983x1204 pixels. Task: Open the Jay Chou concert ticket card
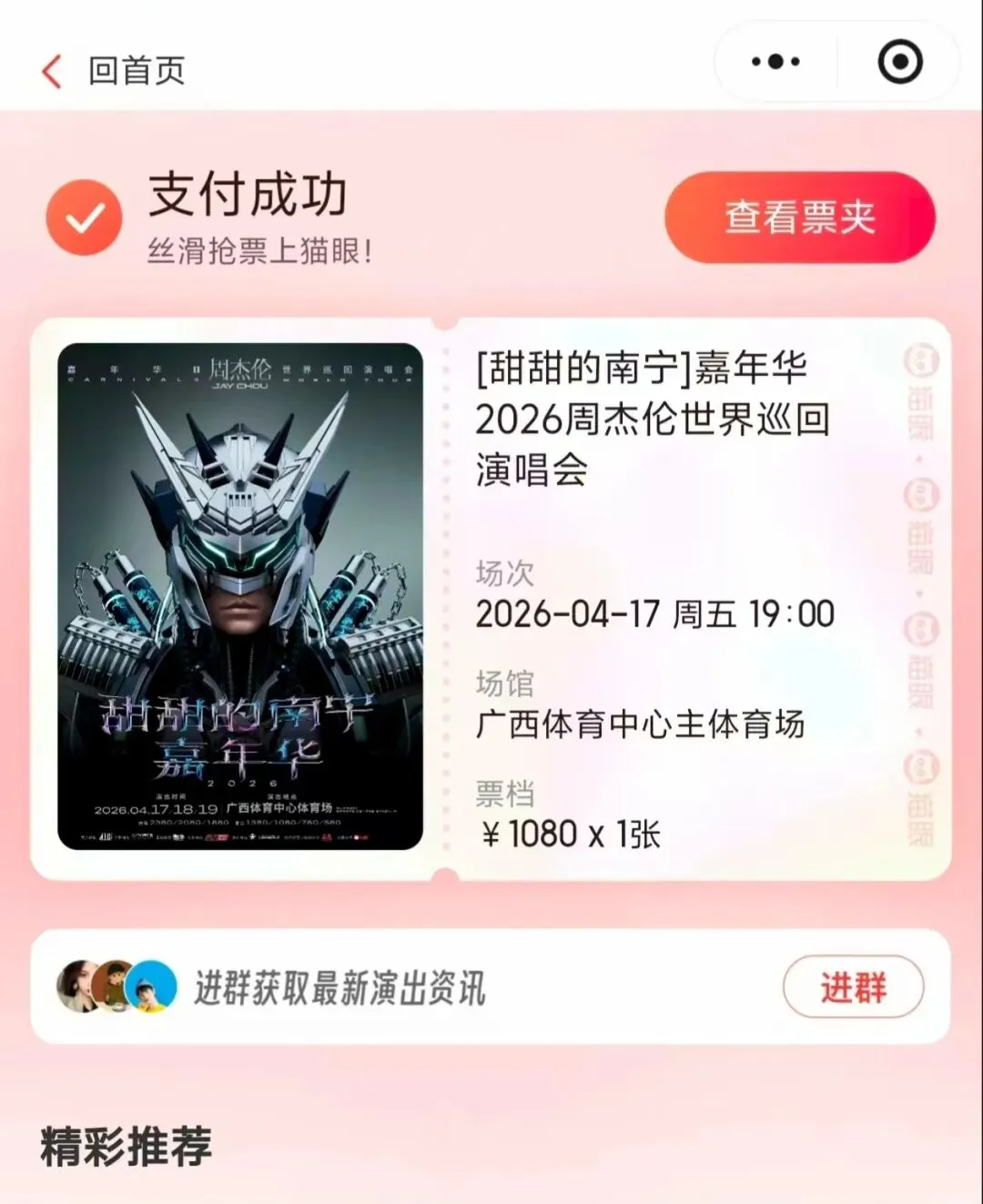click(491, 598)
